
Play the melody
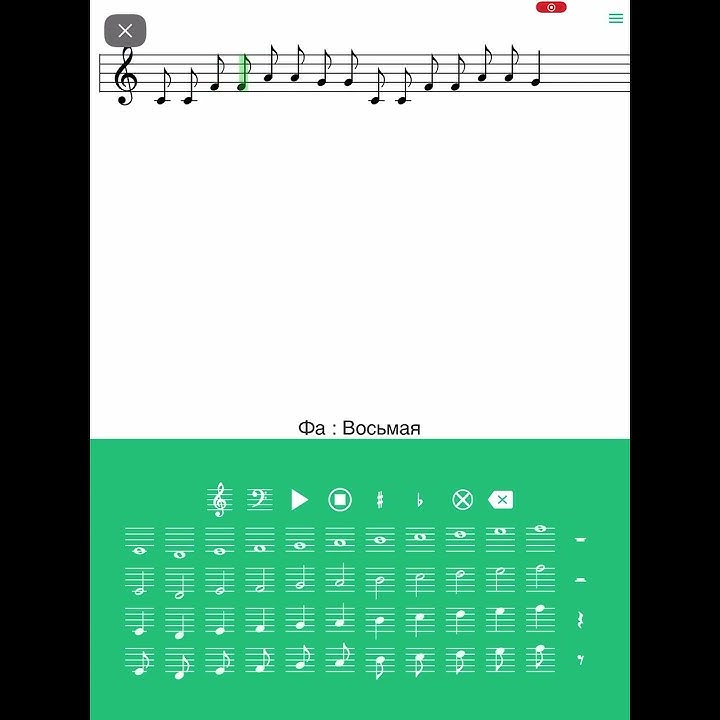point(300,500)
